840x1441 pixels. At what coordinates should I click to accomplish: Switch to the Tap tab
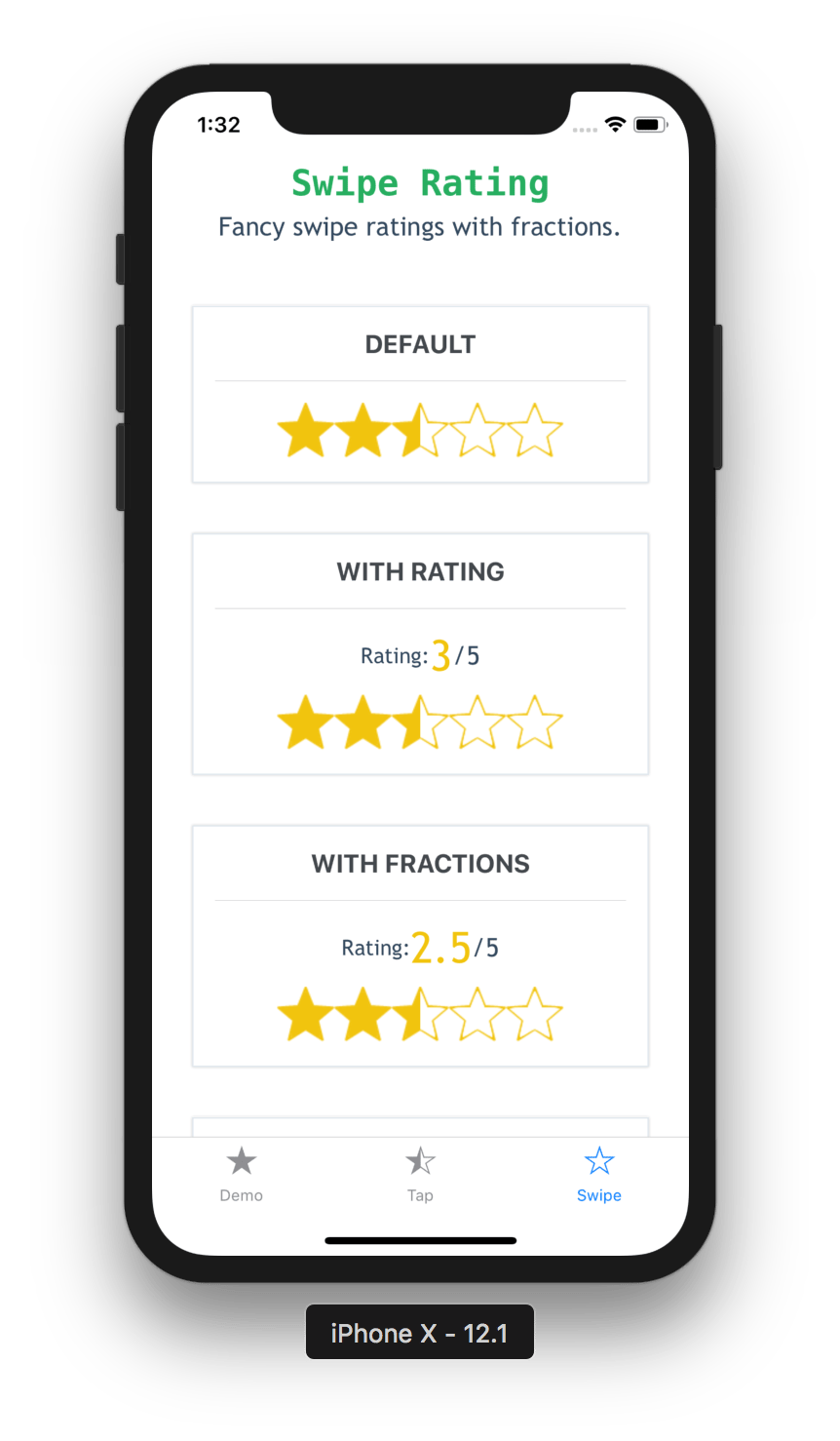point(420,1175)
